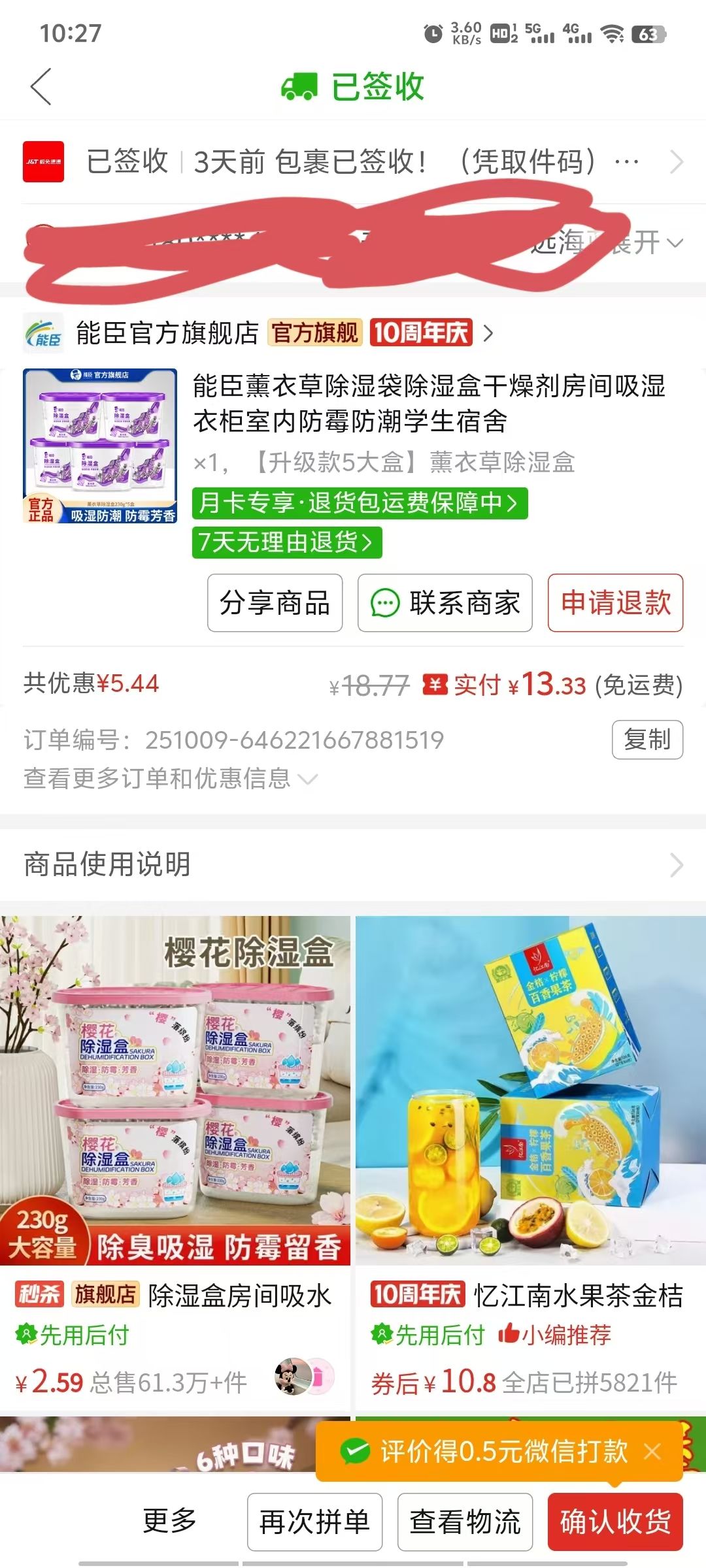Contact the seller via 联系商家
Image resolution: width=706 pixels, height=1568 pixels.
[445, 602]
